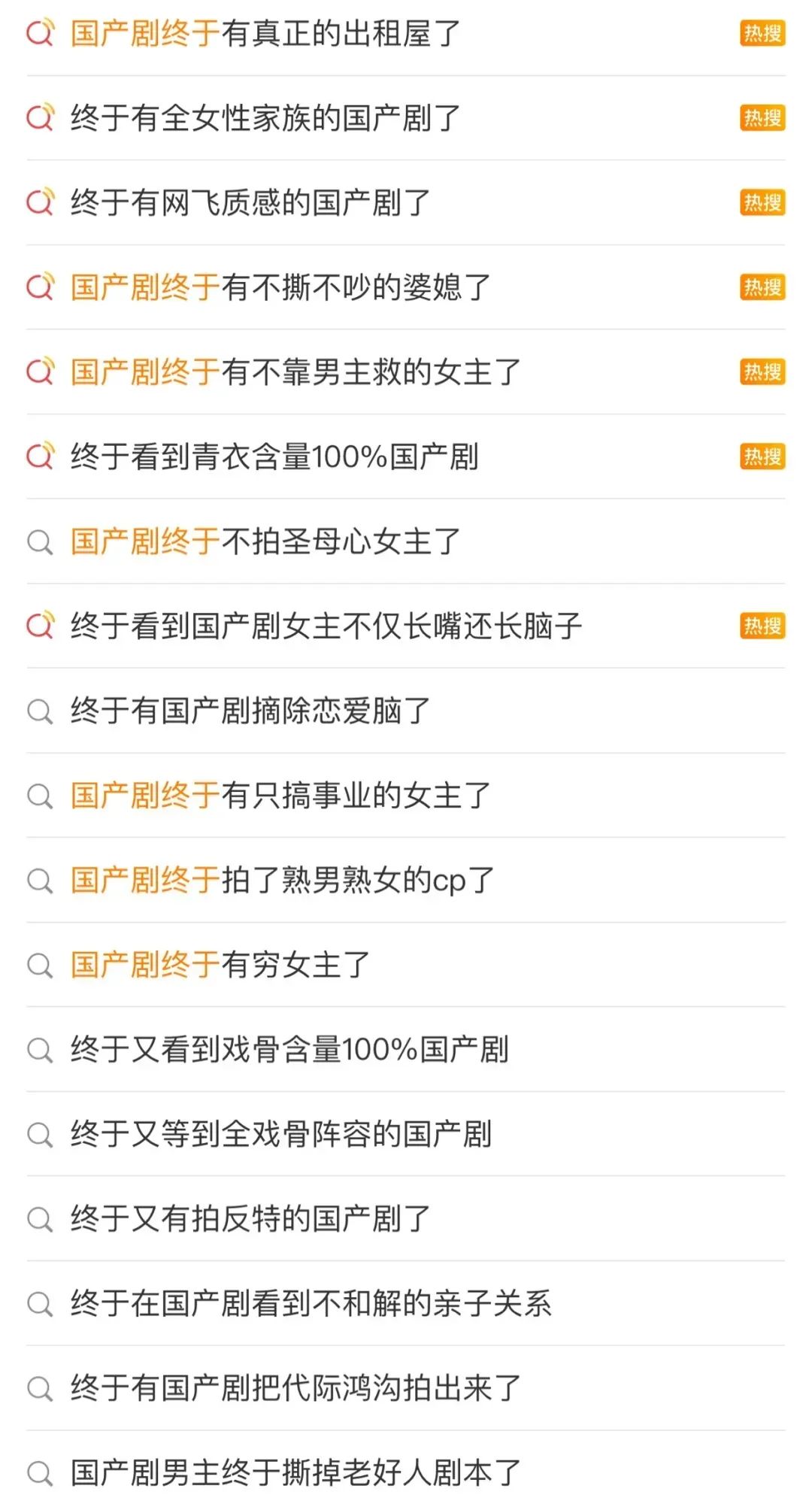Open suggestion 国产剧终于拍了熟男熟女的cp了

tap(282, 880)
